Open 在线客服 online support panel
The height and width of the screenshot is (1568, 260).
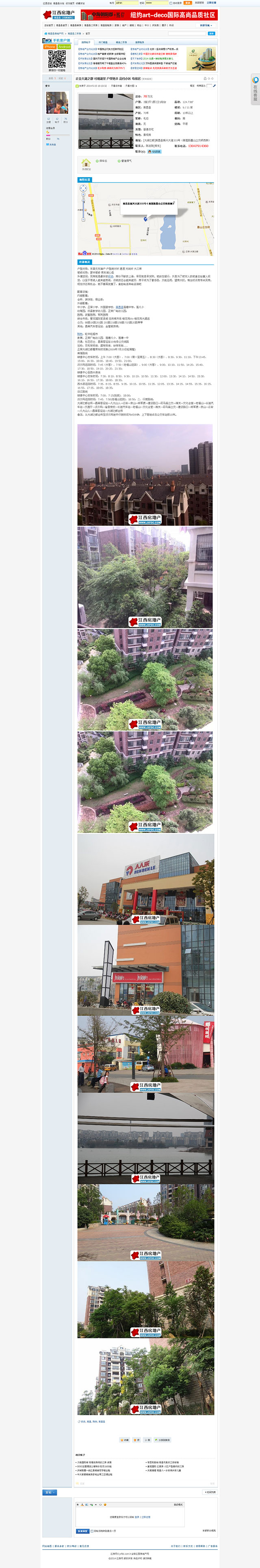point(255,88)
